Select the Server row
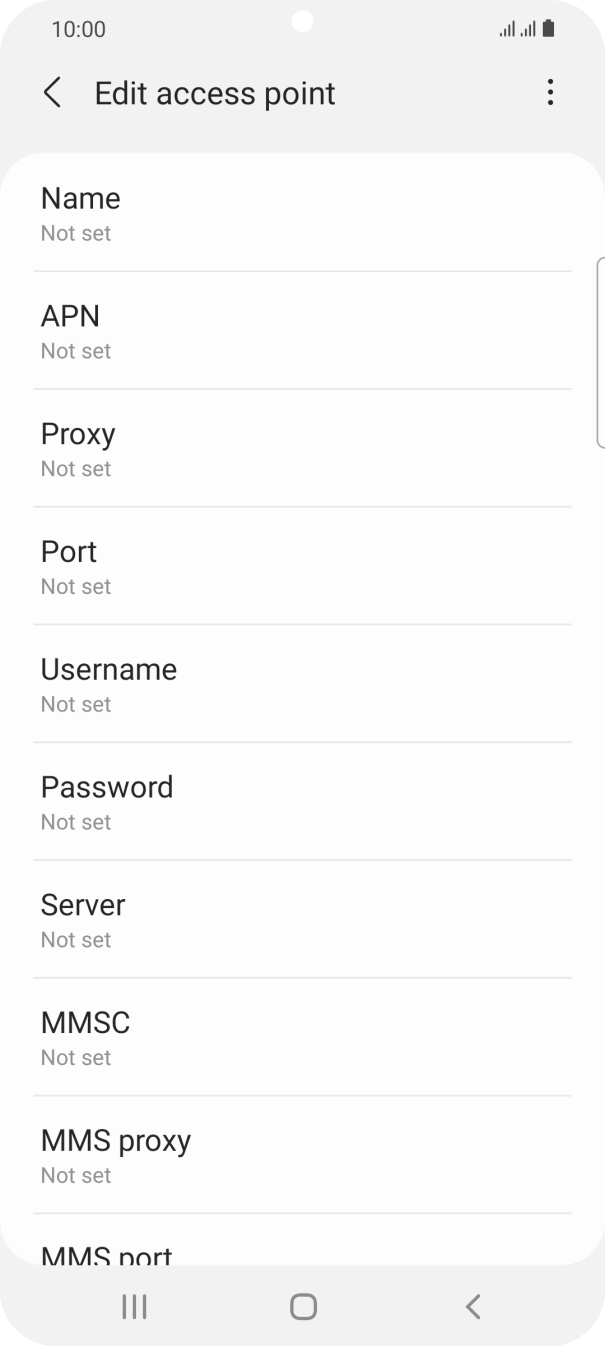Screen dimensions: 605x1346 tap(302, 919)
